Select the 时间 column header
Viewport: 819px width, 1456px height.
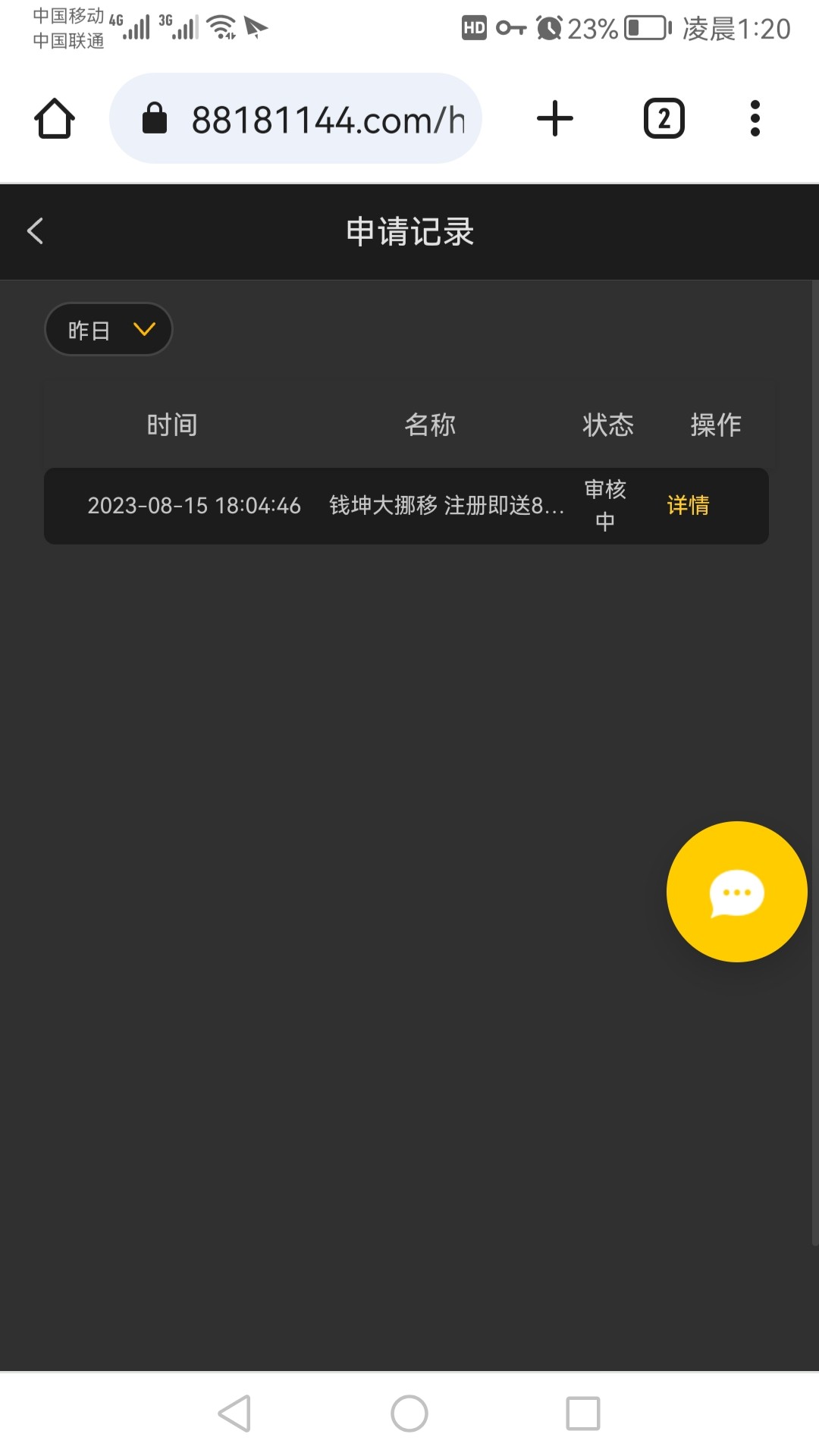pos(172,425)
